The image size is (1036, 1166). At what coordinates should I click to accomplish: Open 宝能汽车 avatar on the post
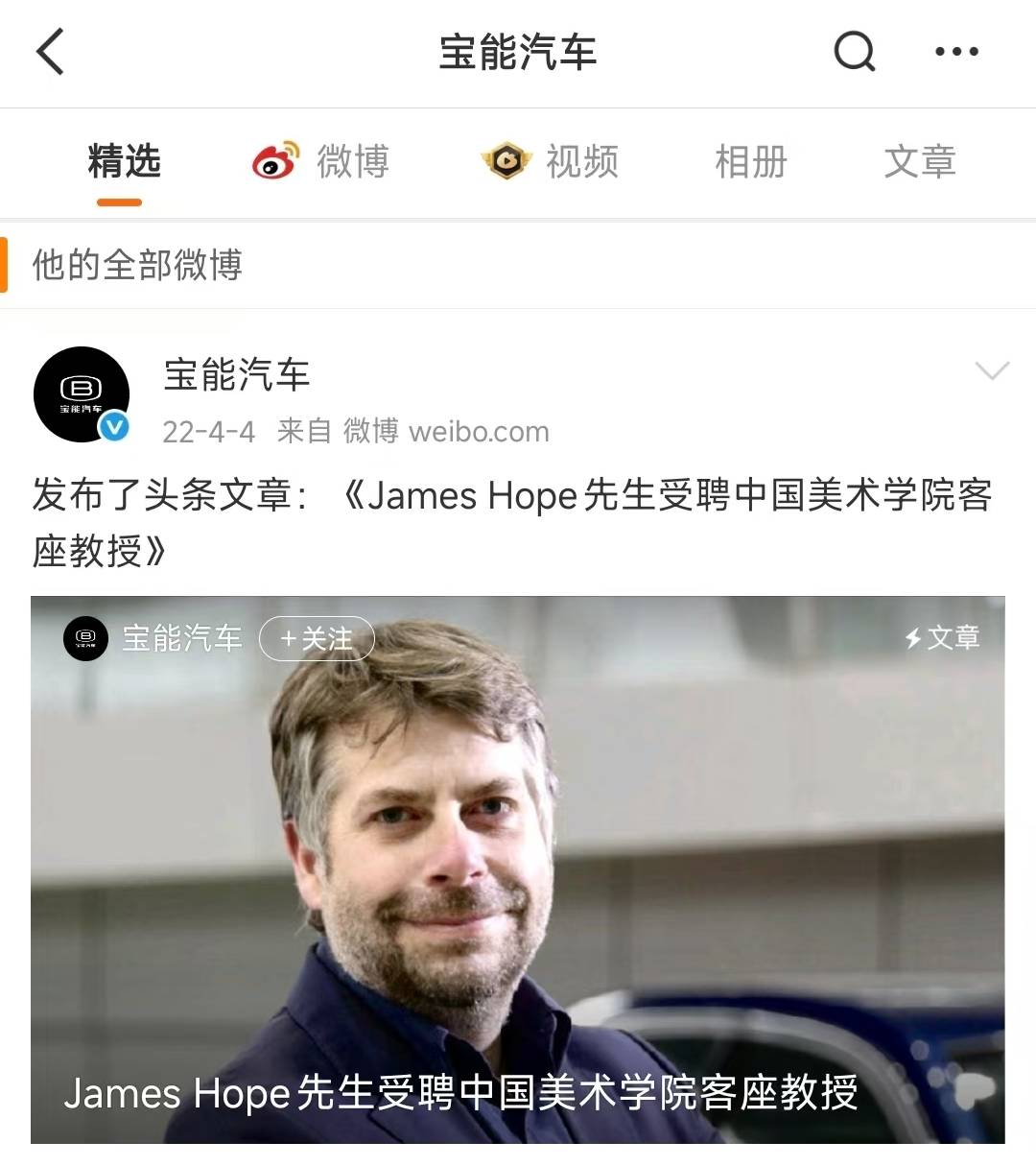(82, 394)
